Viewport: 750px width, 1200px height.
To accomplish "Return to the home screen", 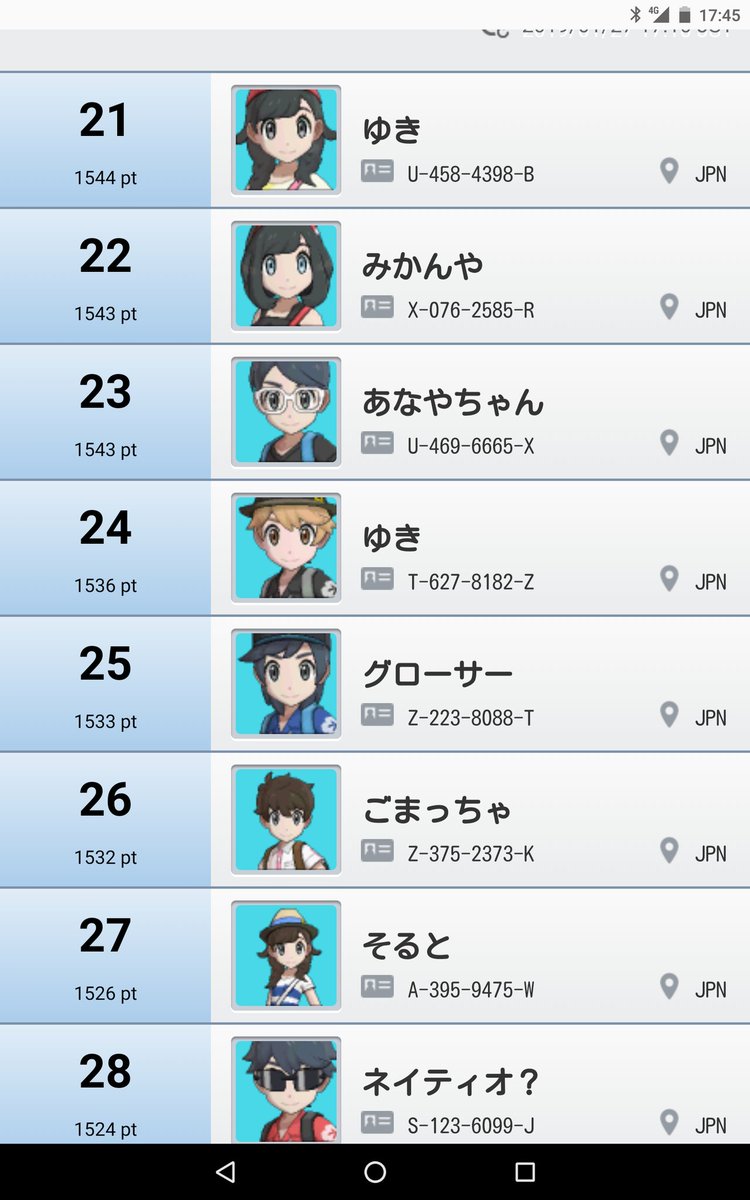I will tap(375, 1172).
